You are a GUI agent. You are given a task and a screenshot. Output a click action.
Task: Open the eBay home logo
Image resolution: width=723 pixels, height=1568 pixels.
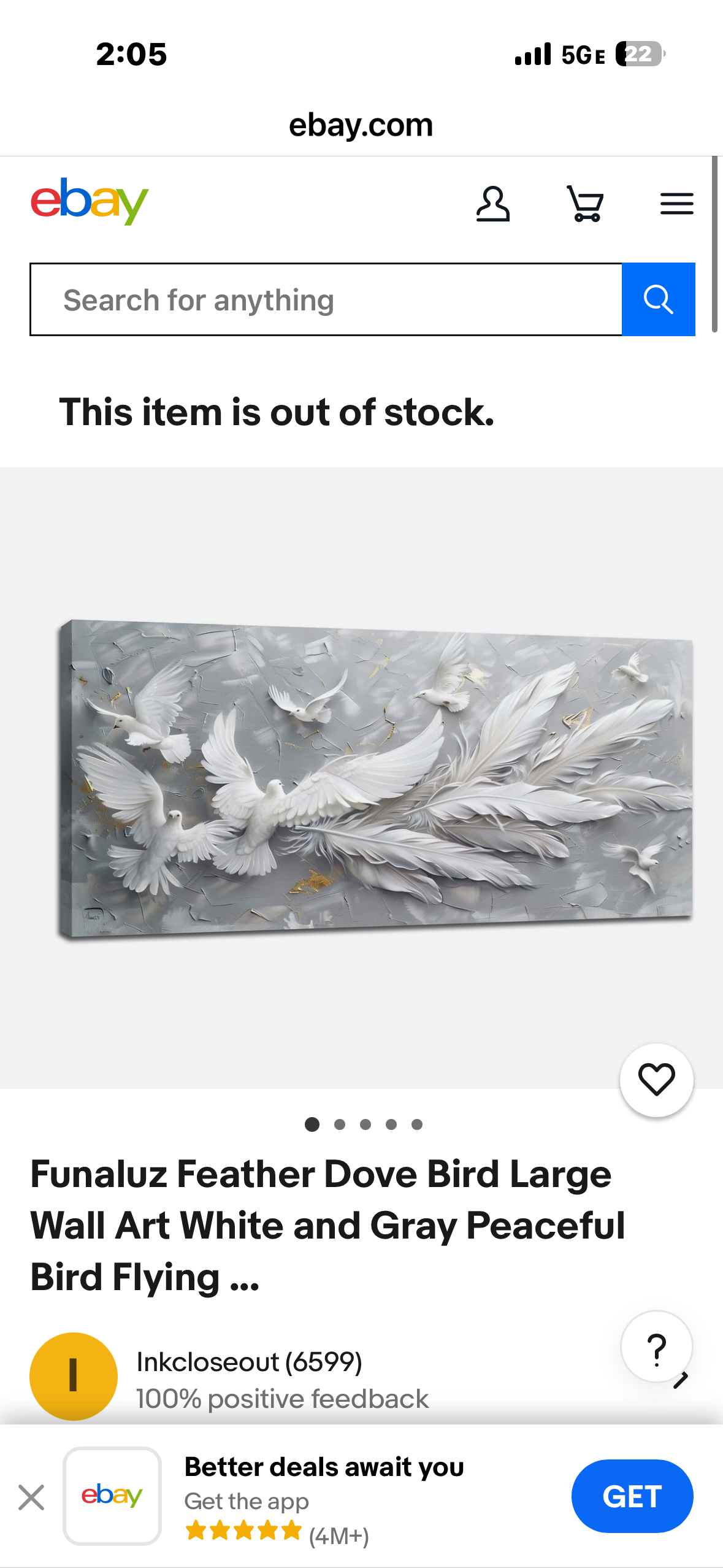[90, 202]
